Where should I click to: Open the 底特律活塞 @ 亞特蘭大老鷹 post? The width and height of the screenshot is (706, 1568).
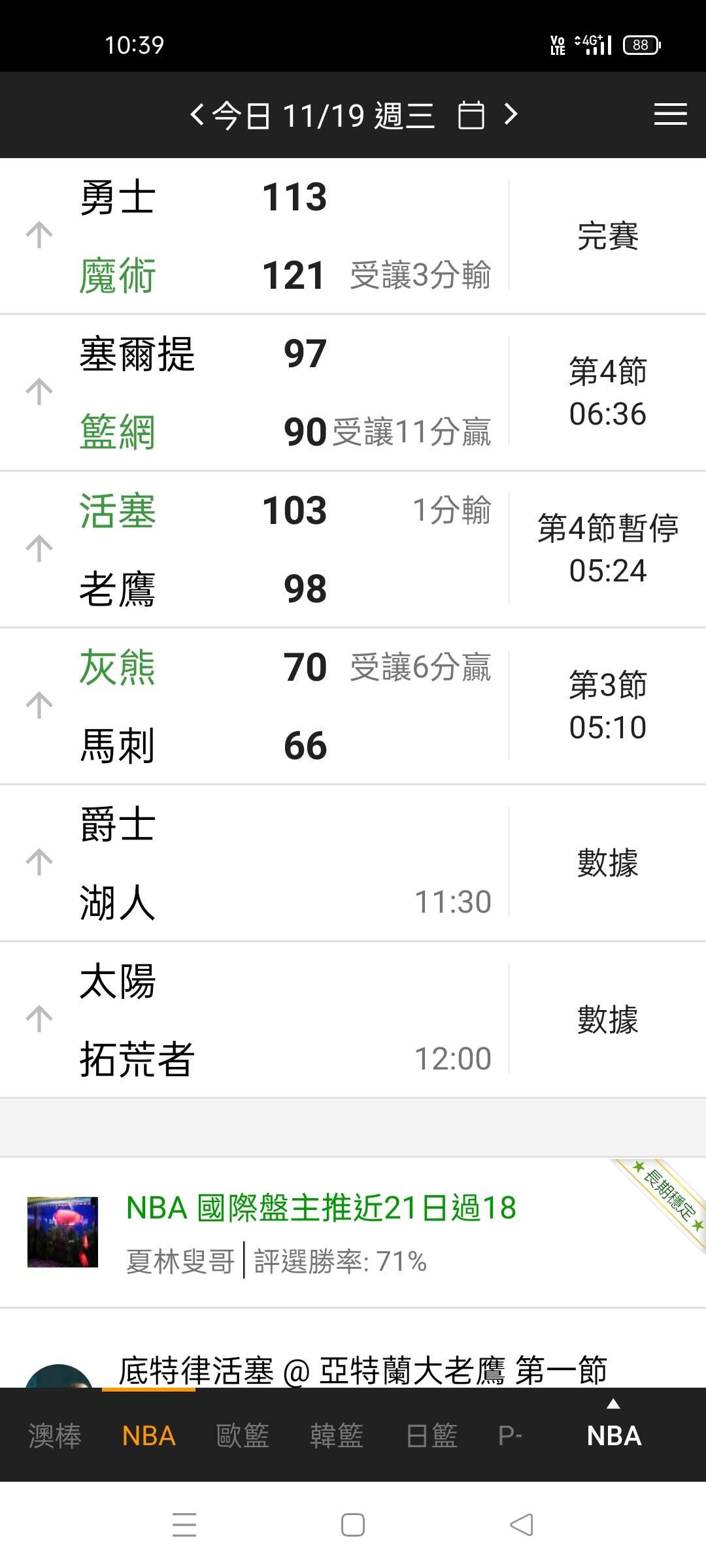(363, 1370)
